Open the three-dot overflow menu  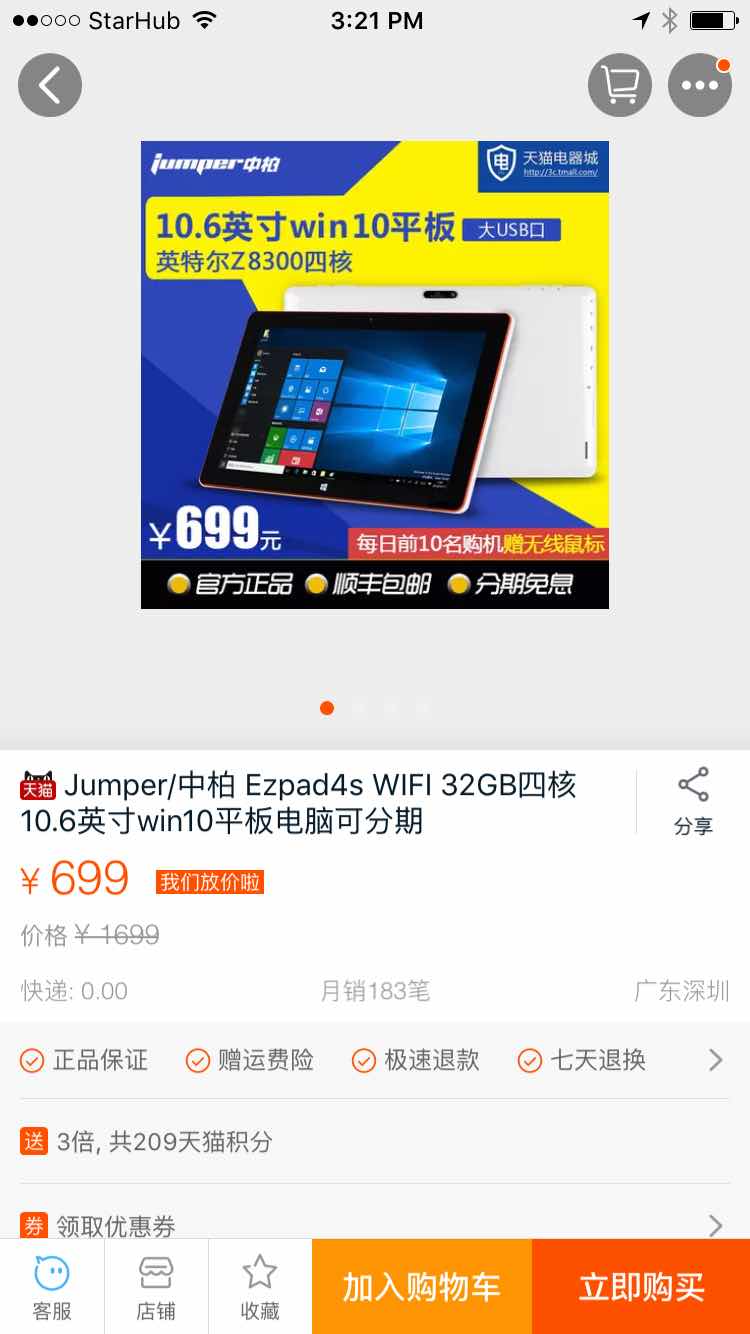700,85
